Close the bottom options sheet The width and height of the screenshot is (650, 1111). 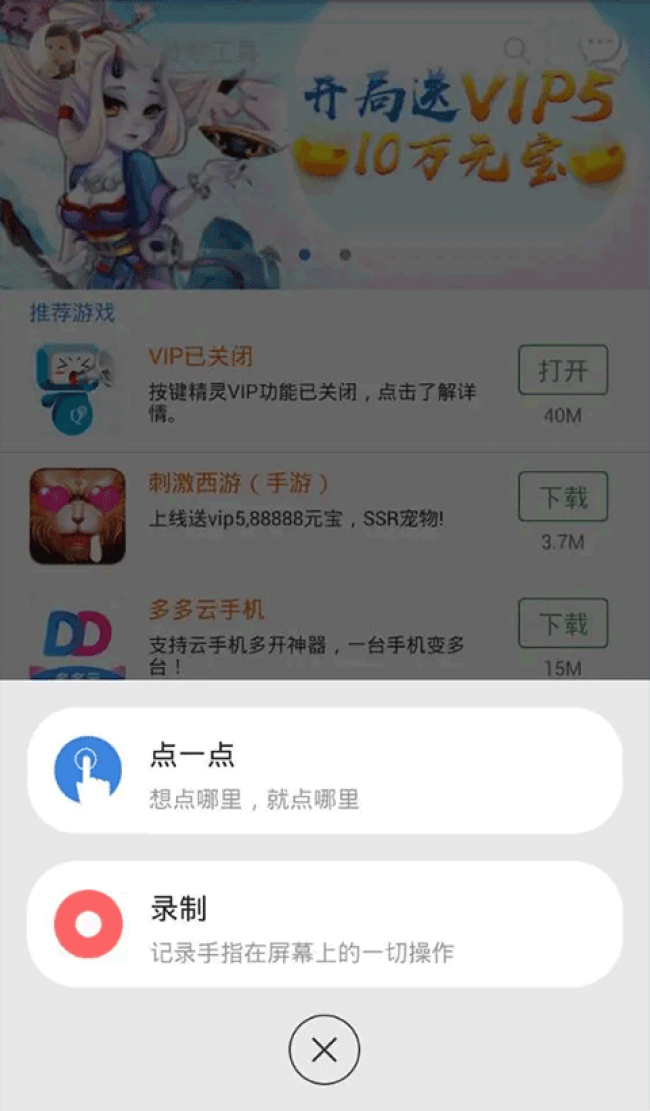[324, 1050]
